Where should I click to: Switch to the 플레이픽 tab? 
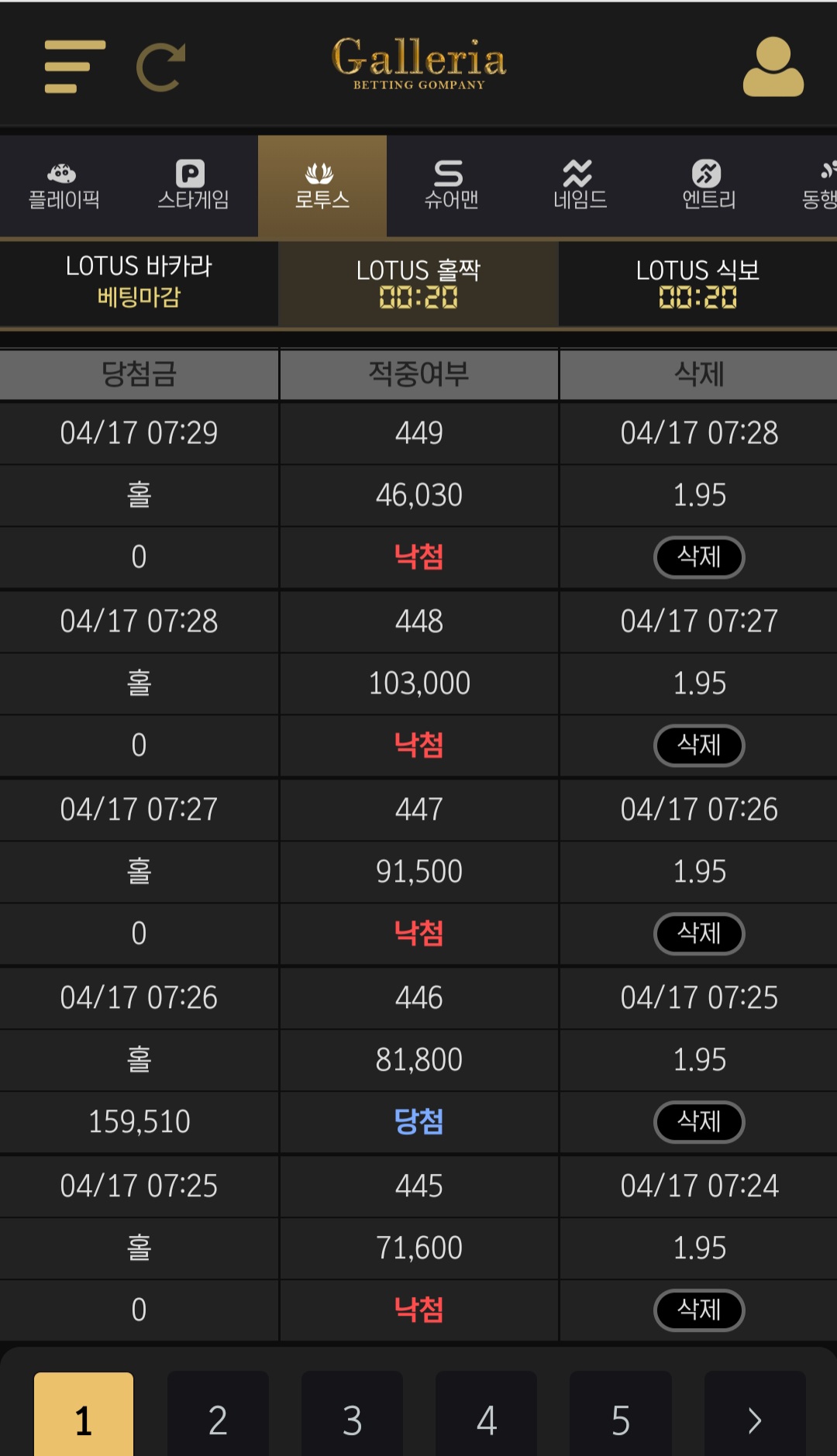click(x=64, y=187)
